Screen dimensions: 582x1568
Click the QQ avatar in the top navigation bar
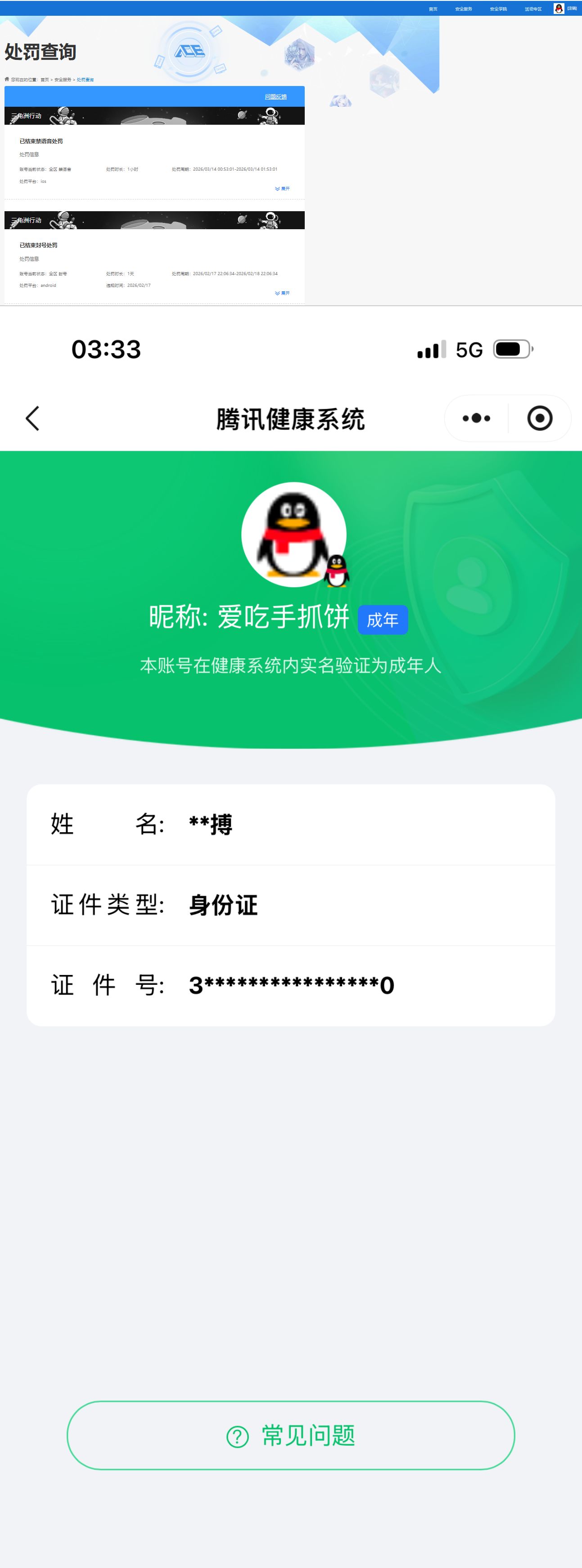[x=558, y=9]
